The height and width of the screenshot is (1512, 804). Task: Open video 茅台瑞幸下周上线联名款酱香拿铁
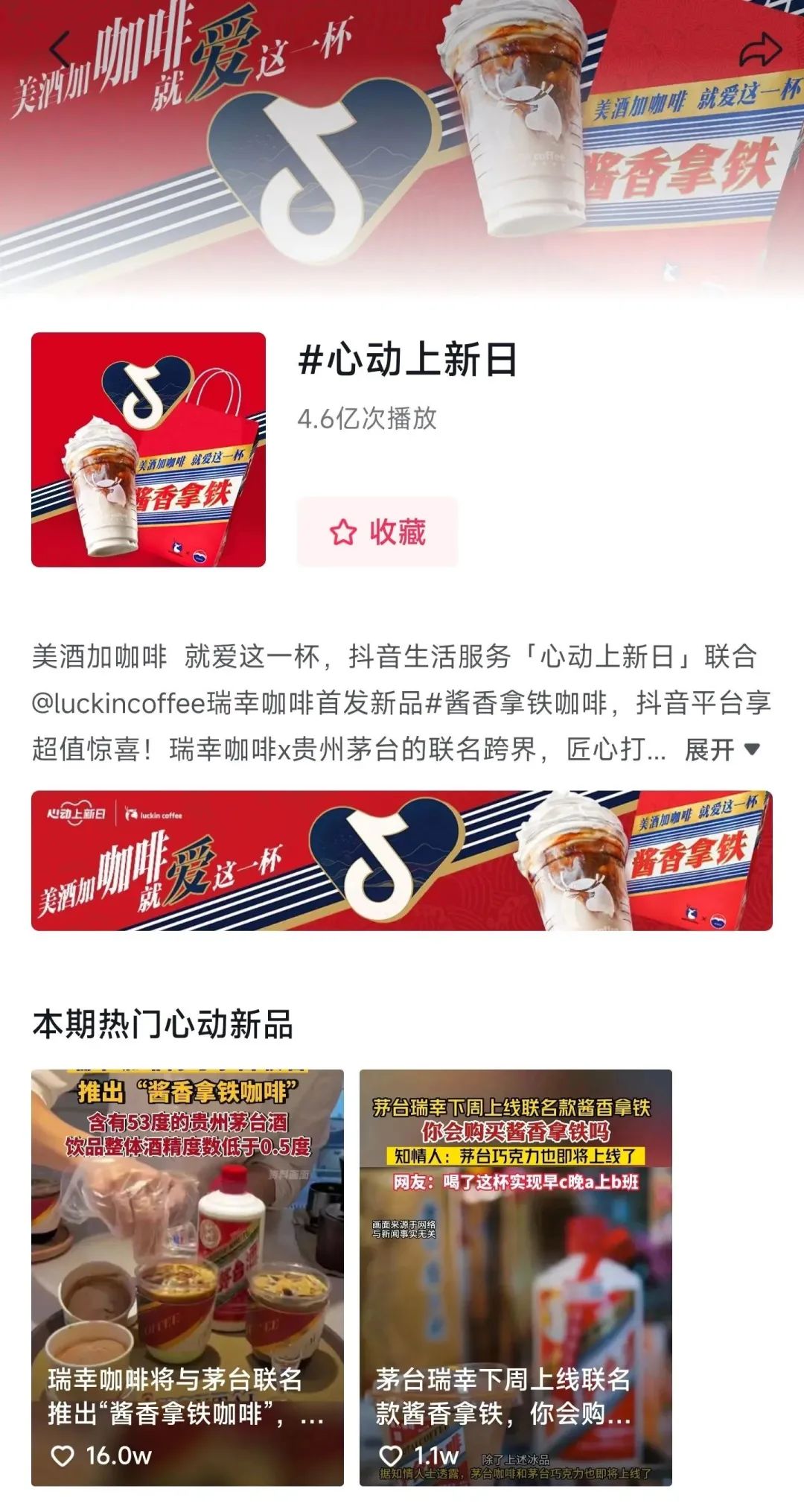(x=515, y=1277)
